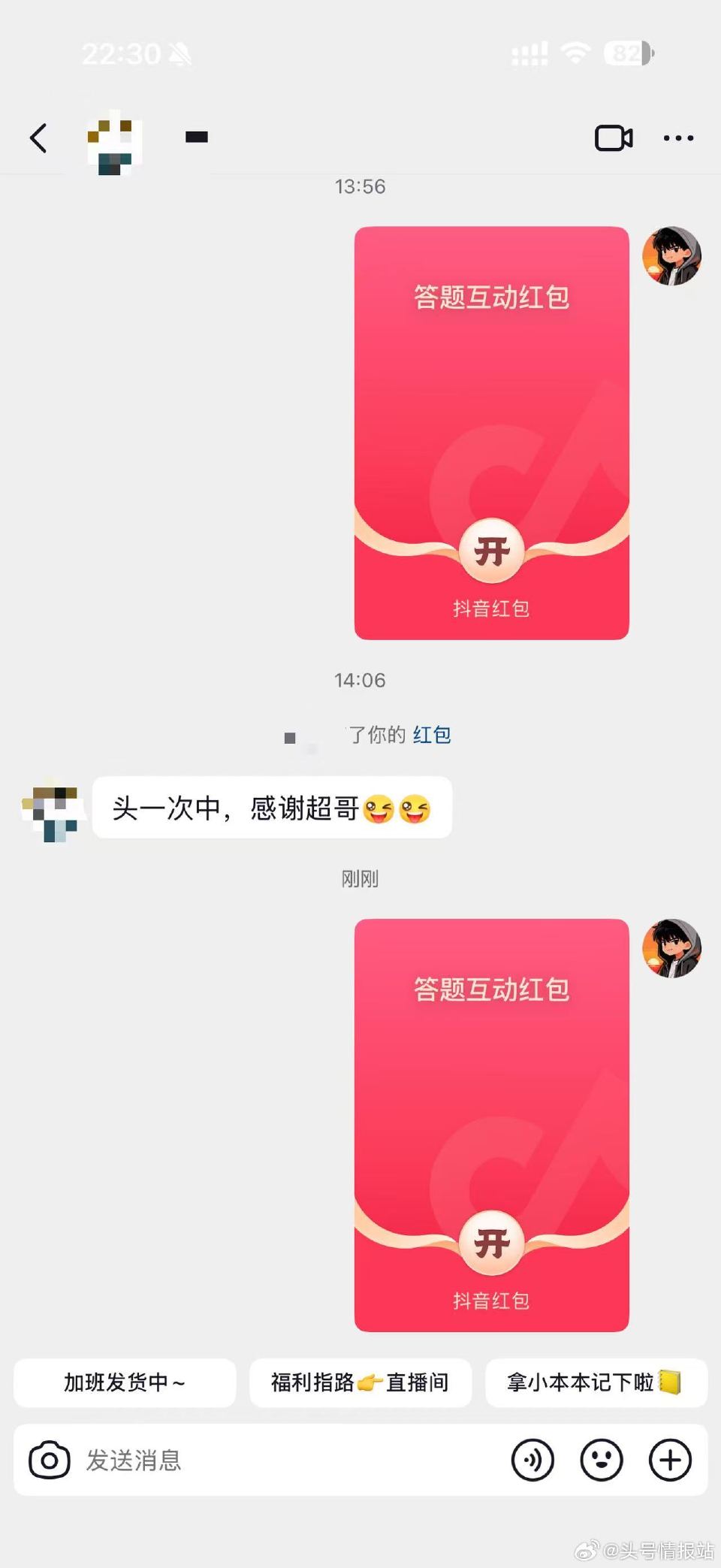Tap the 发送消息 message input field
This screenshot has width=721, height=1568.
(225, 1460)
